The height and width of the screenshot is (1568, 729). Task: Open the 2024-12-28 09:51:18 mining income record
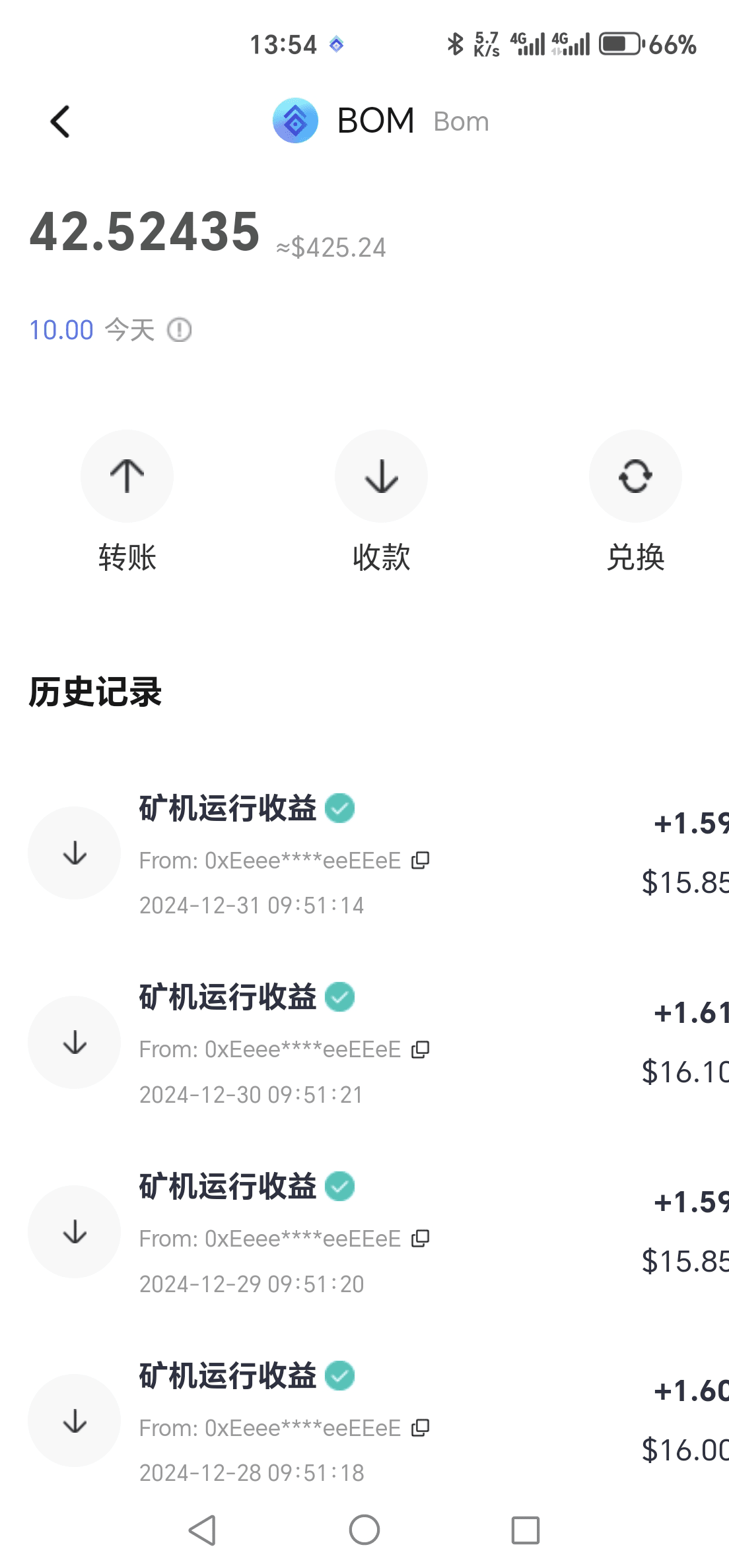point(364,1420)
